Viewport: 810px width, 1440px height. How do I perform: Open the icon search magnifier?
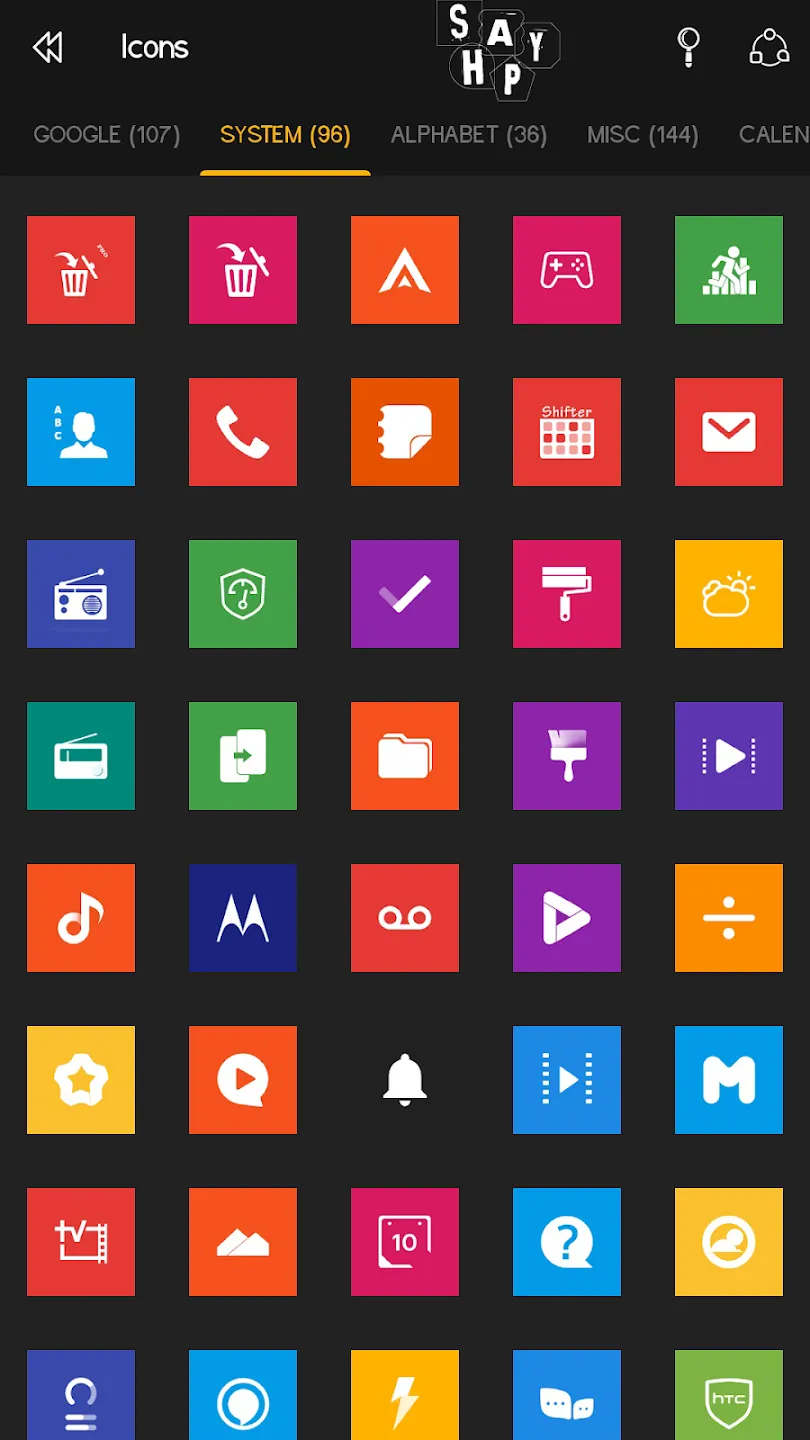tap(688, 47)
